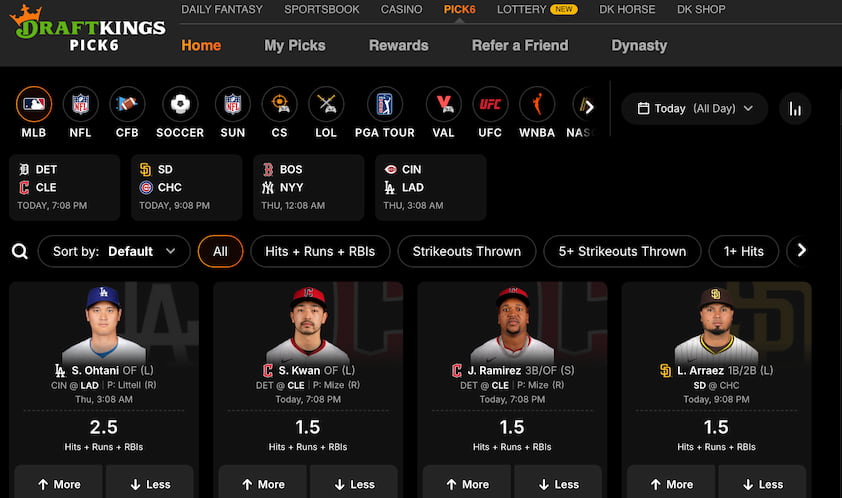
Task: Choose the PGA TOUR sport
Action: 384,104
